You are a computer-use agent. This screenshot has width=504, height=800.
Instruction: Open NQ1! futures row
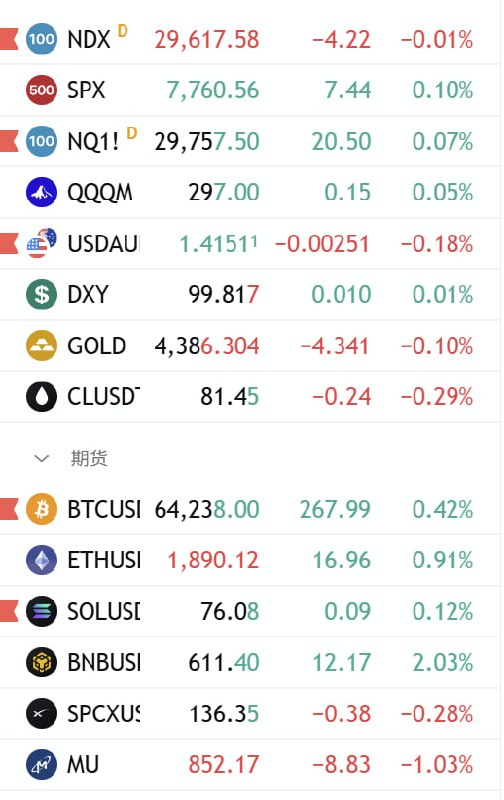[x=250, y=141]
